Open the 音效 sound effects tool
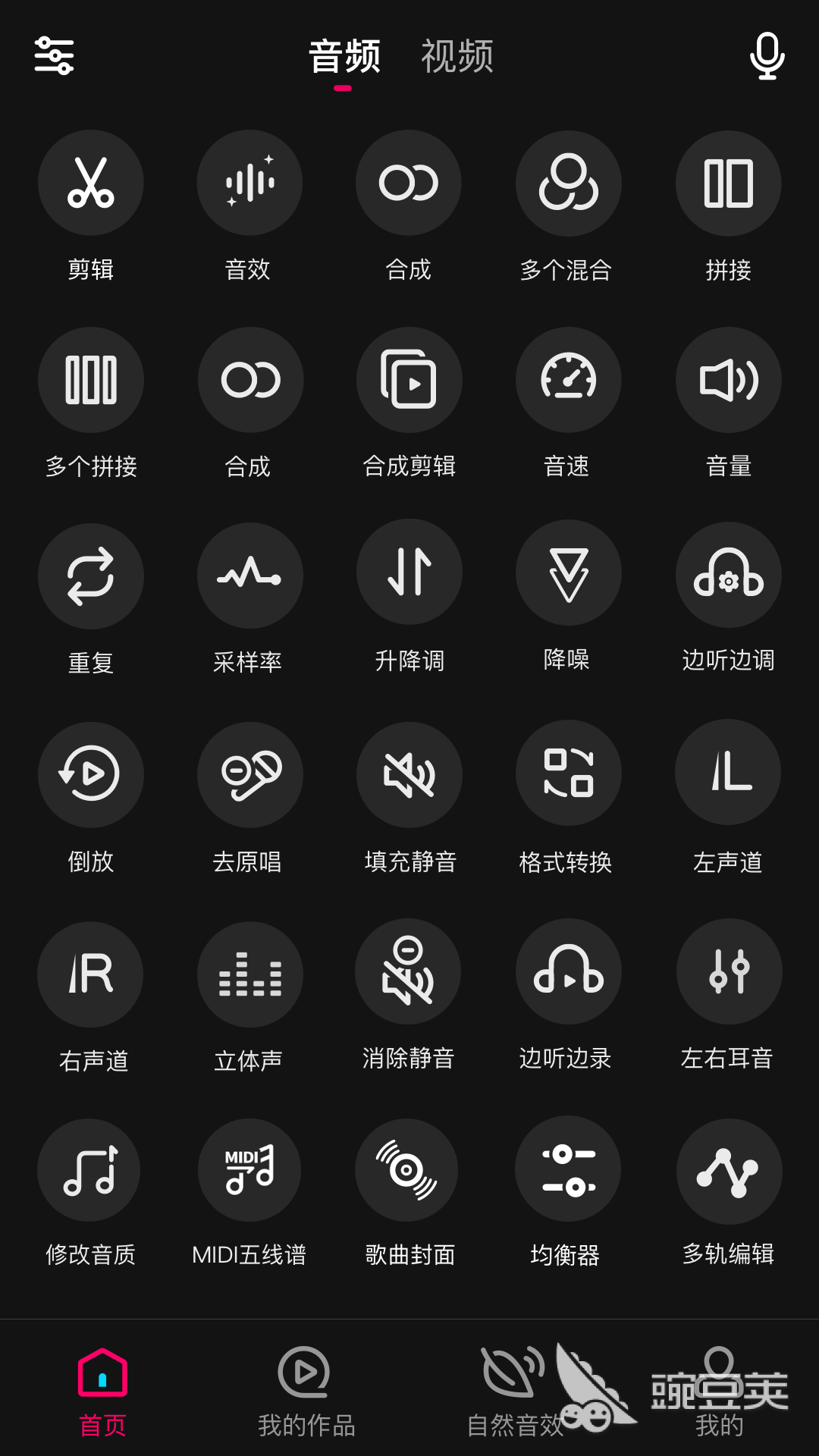The image size is (819, 1456). tap(249, 183)
